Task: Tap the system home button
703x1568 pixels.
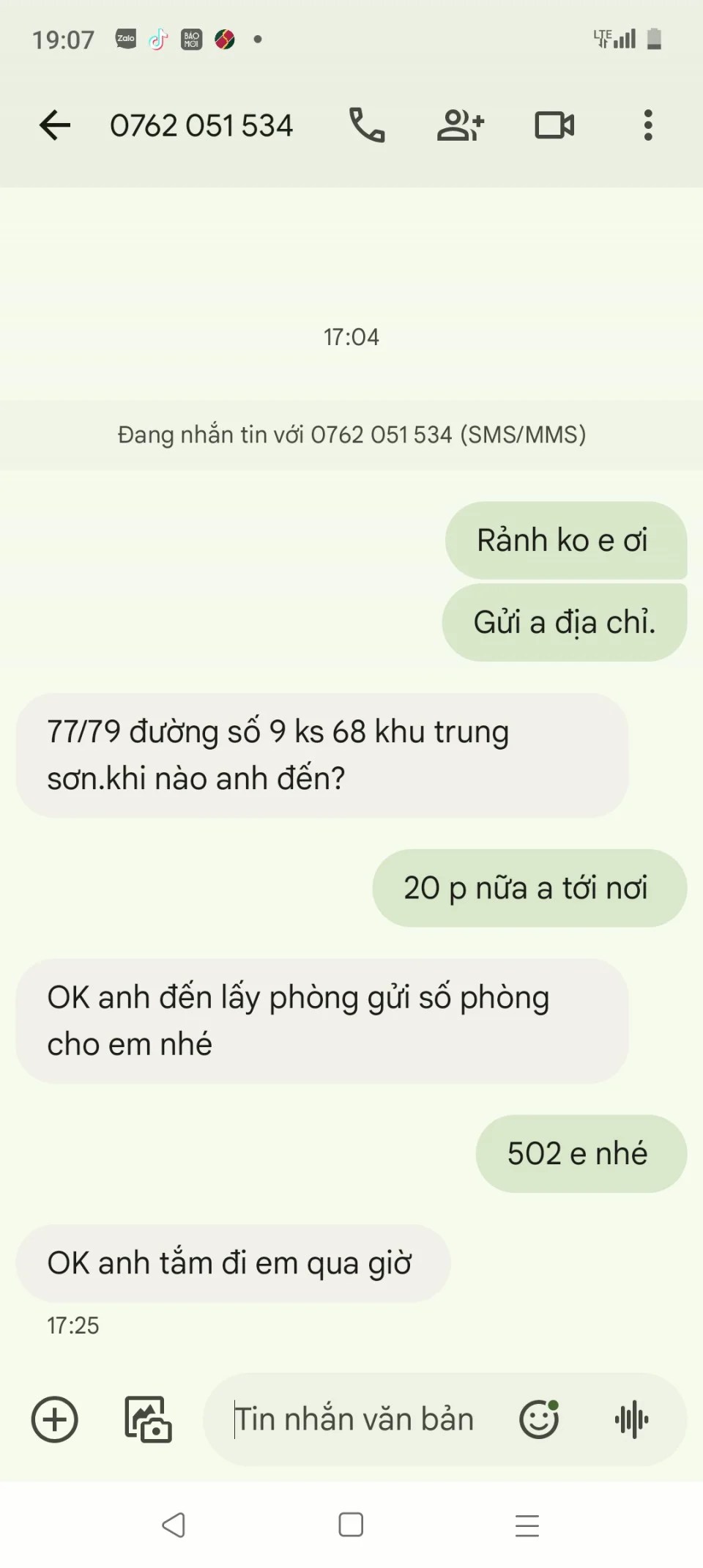Action: tap(351, 1525)
